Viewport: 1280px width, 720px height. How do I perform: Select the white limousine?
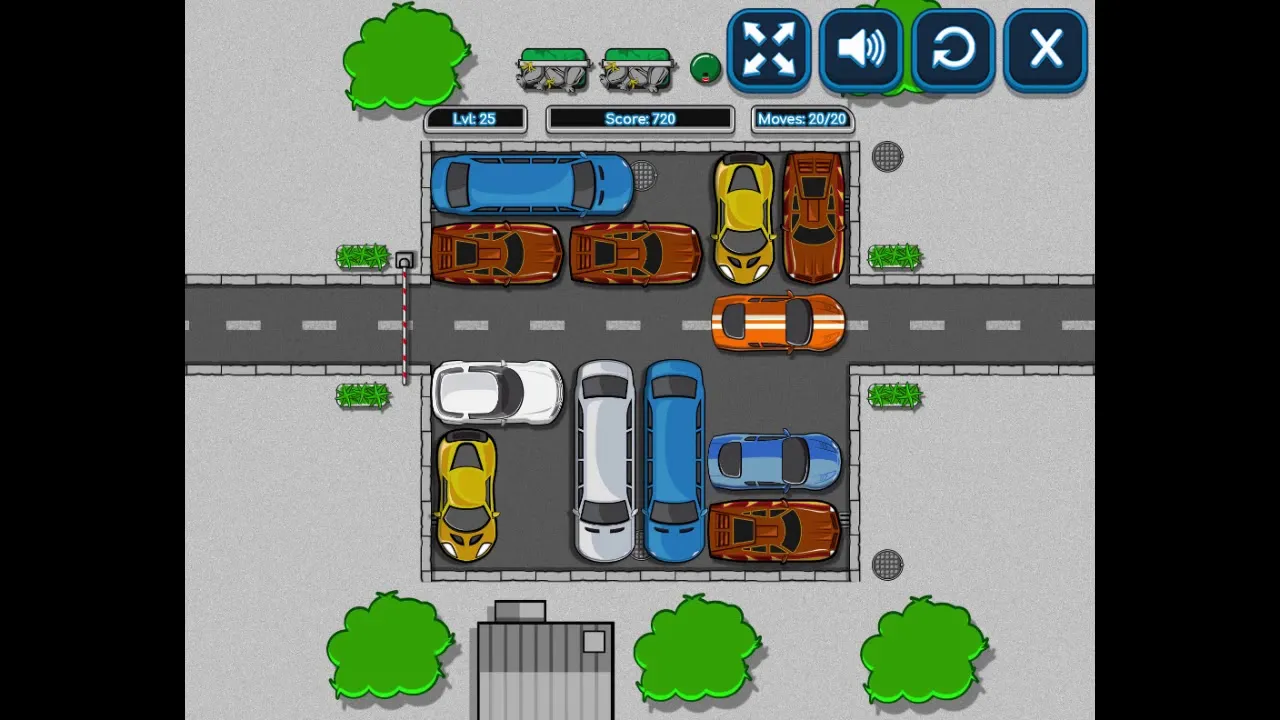point(605,461)
